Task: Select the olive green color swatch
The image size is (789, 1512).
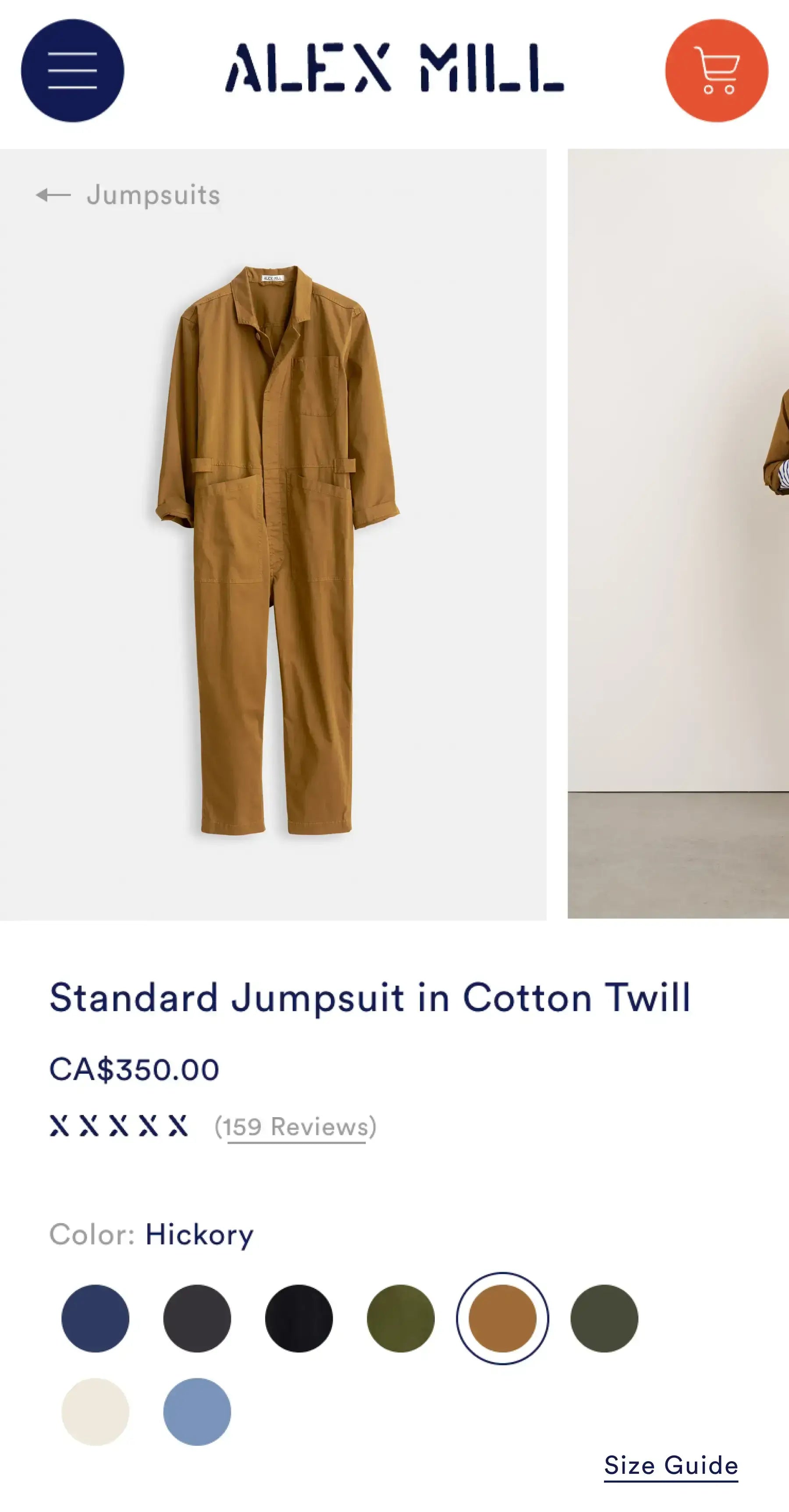Action: [x=400, y=1318]
